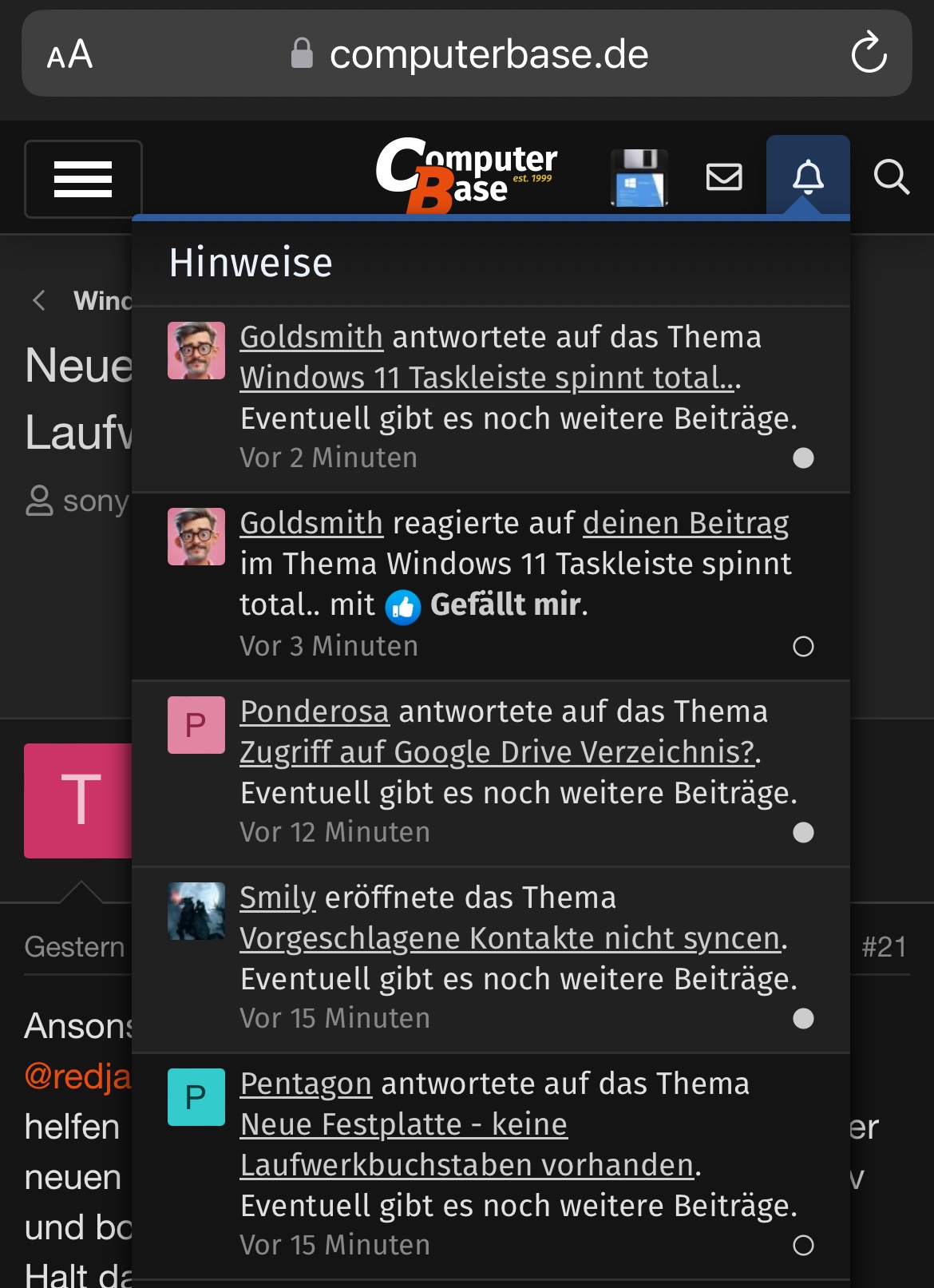The image size is (934, 1288).
Task: Mark Smily's notification as read
Action: [803, 1019]
